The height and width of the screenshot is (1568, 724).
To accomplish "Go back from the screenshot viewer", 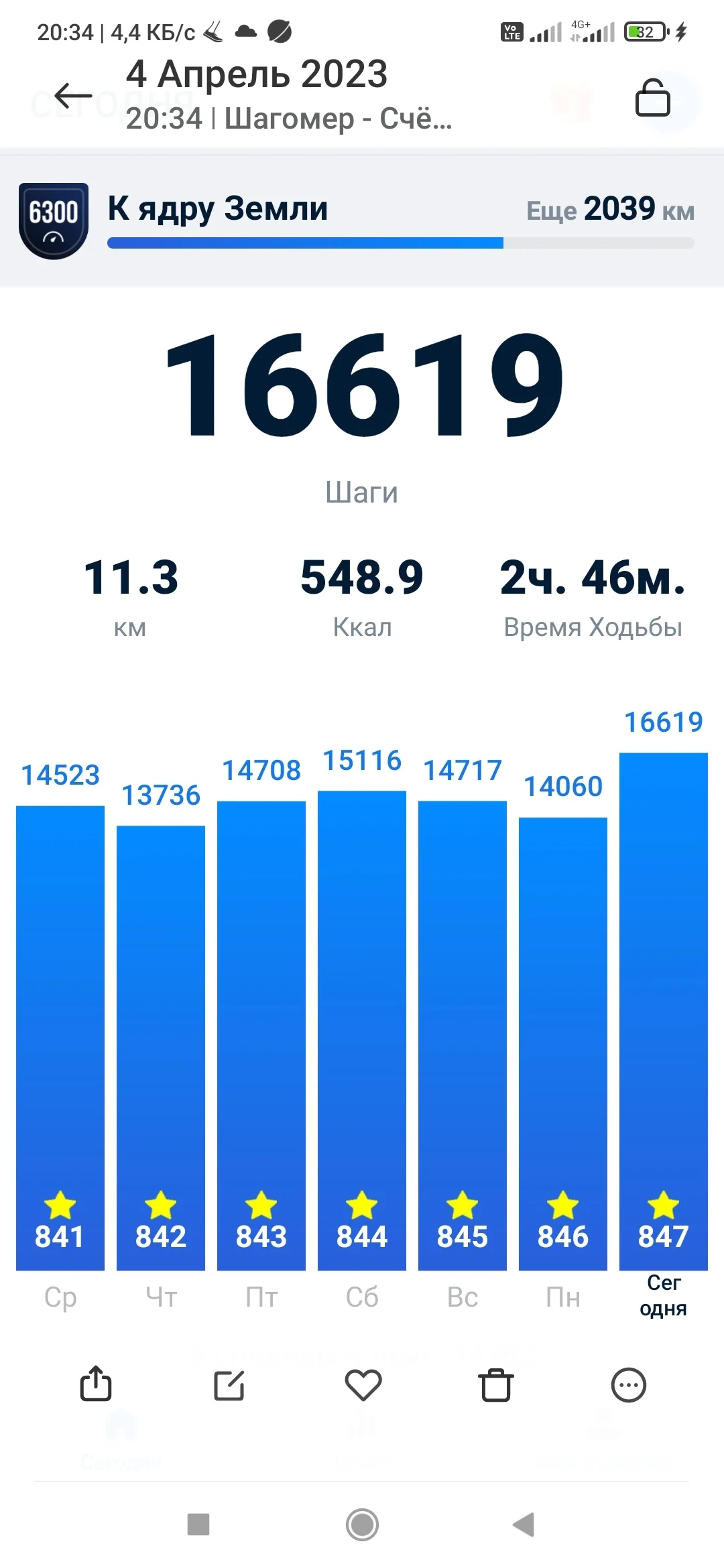I will click(73, 96).
